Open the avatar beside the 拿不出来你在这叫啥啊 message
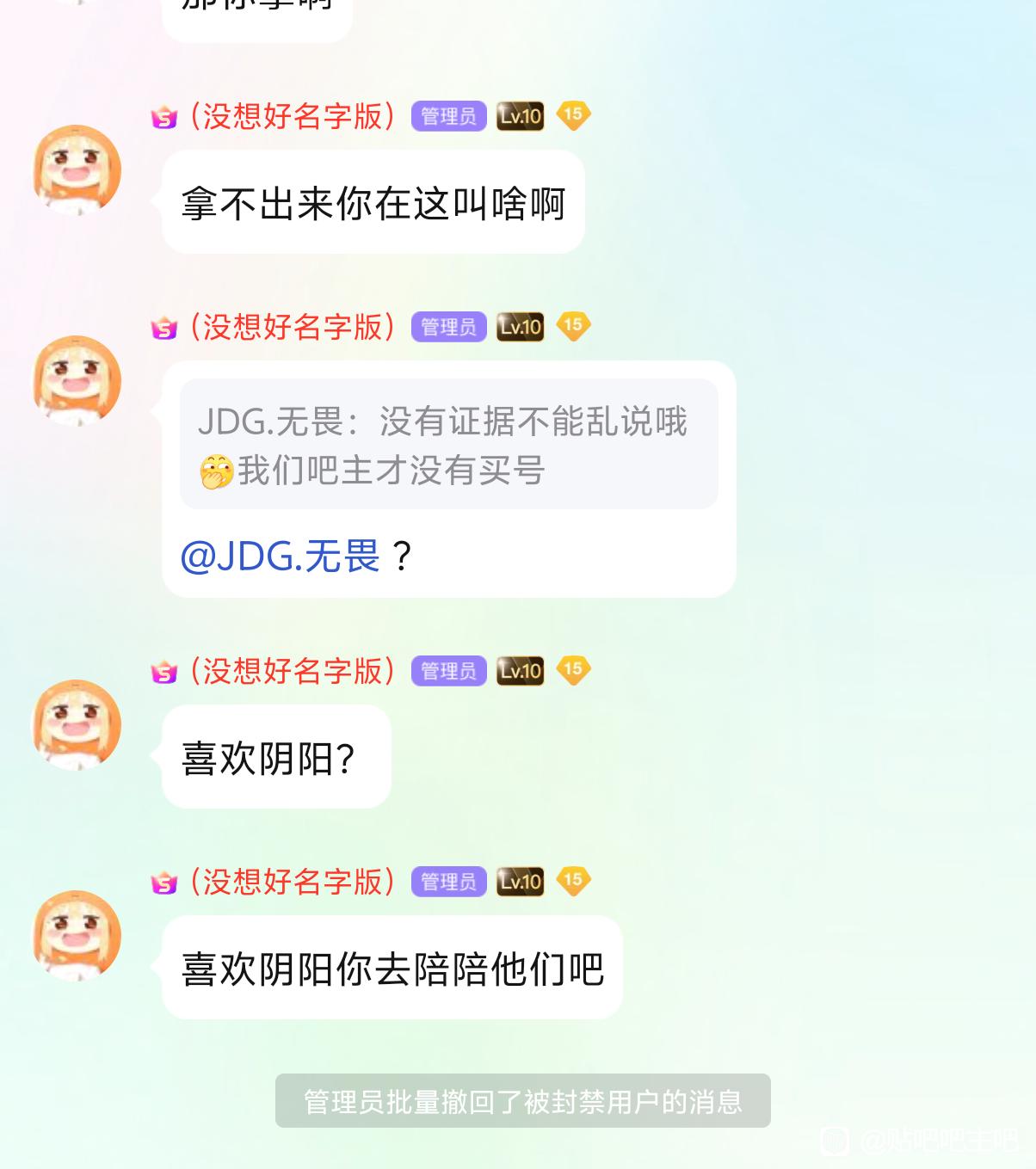Viewport: 1036px width, 1169px height. point(77,169)
